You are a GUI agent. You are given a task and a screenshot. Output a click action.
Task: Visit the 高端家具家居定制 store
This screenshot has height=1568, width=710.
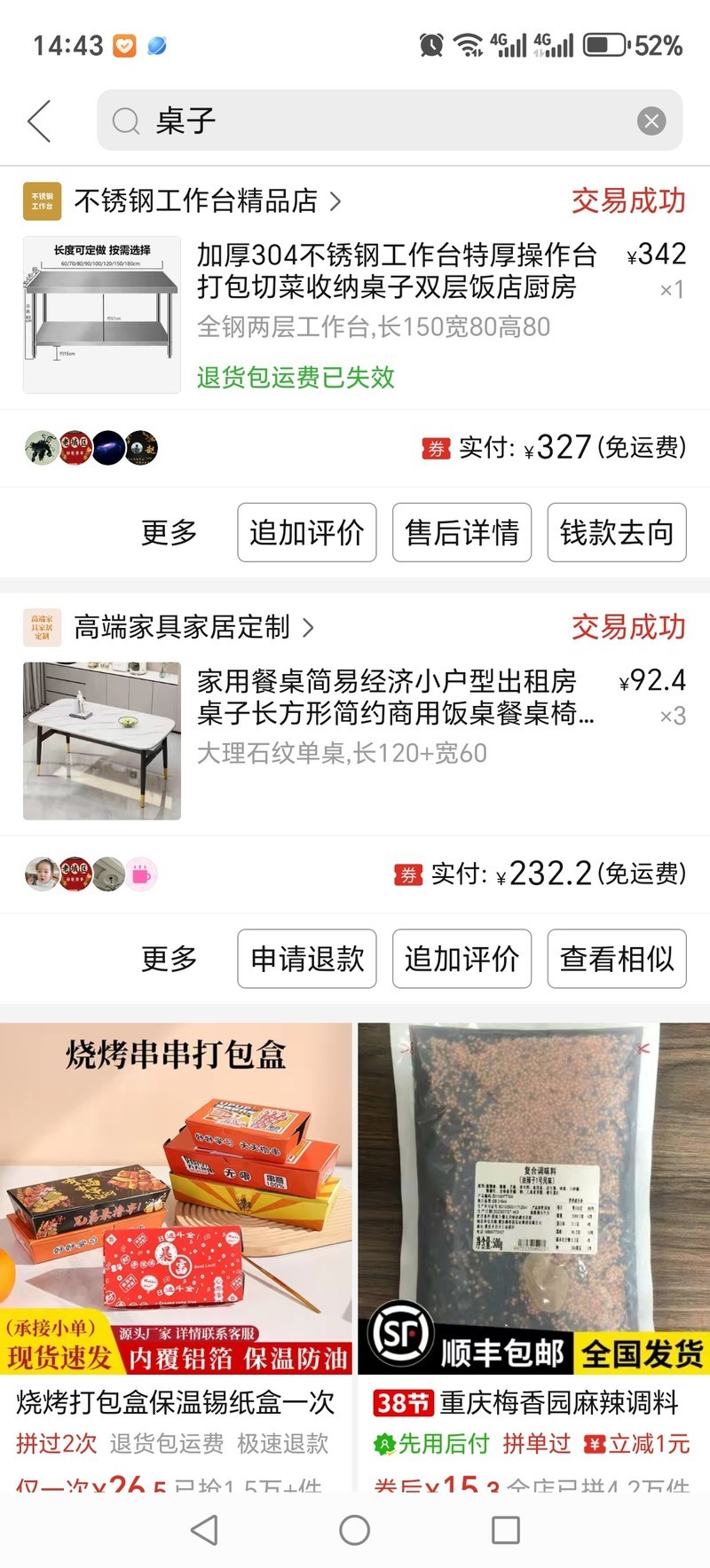[184, 628]
